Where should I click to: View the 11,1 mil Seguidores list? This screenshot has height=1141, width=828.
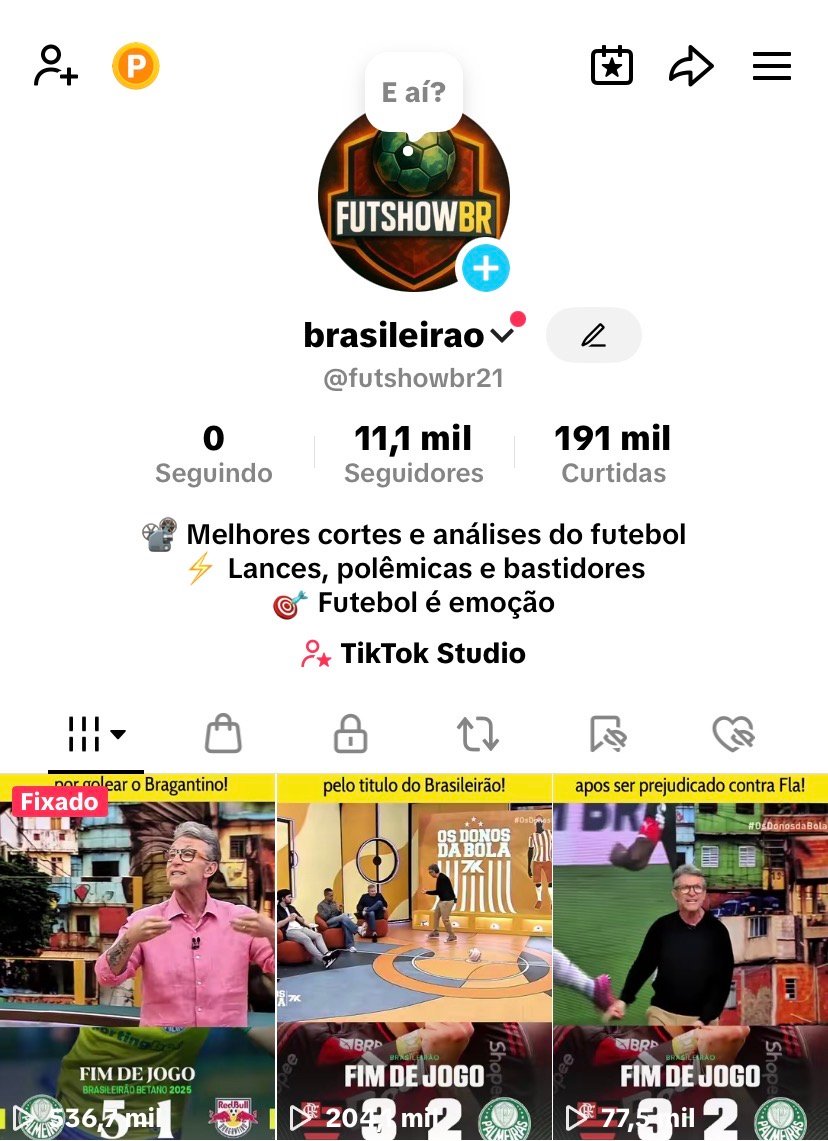click(413, 454)
